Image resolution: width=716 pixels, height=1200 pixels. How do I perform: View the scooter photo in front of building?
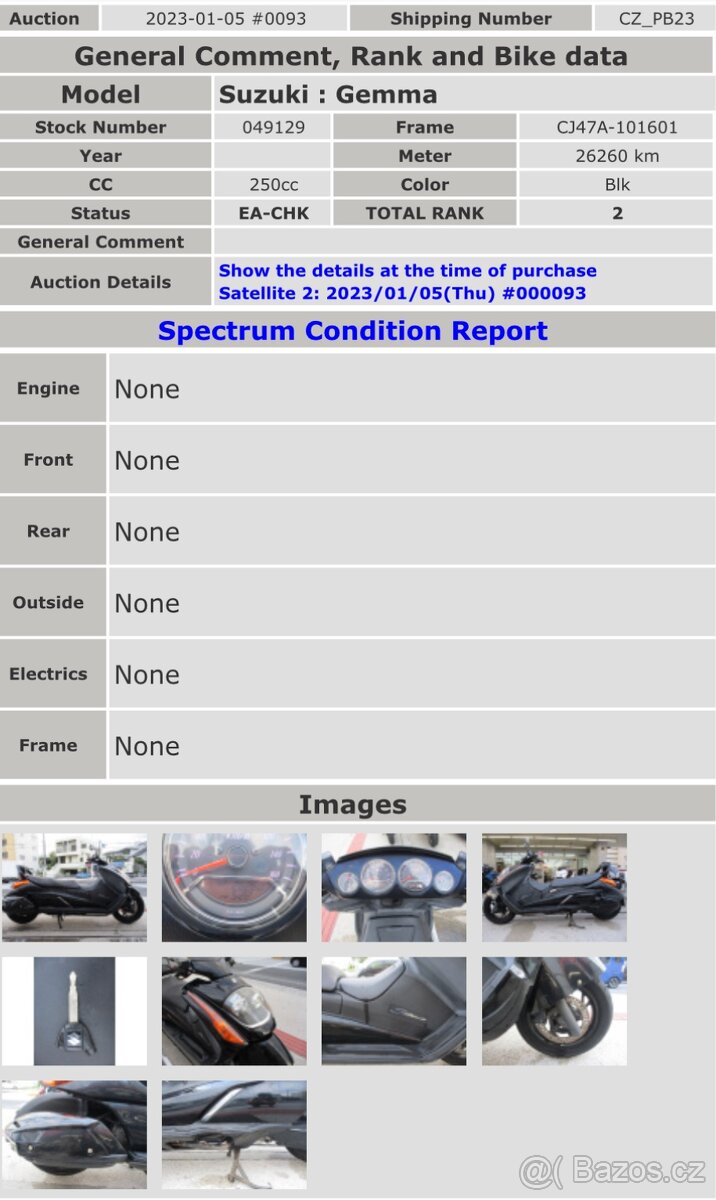(554, 887)
